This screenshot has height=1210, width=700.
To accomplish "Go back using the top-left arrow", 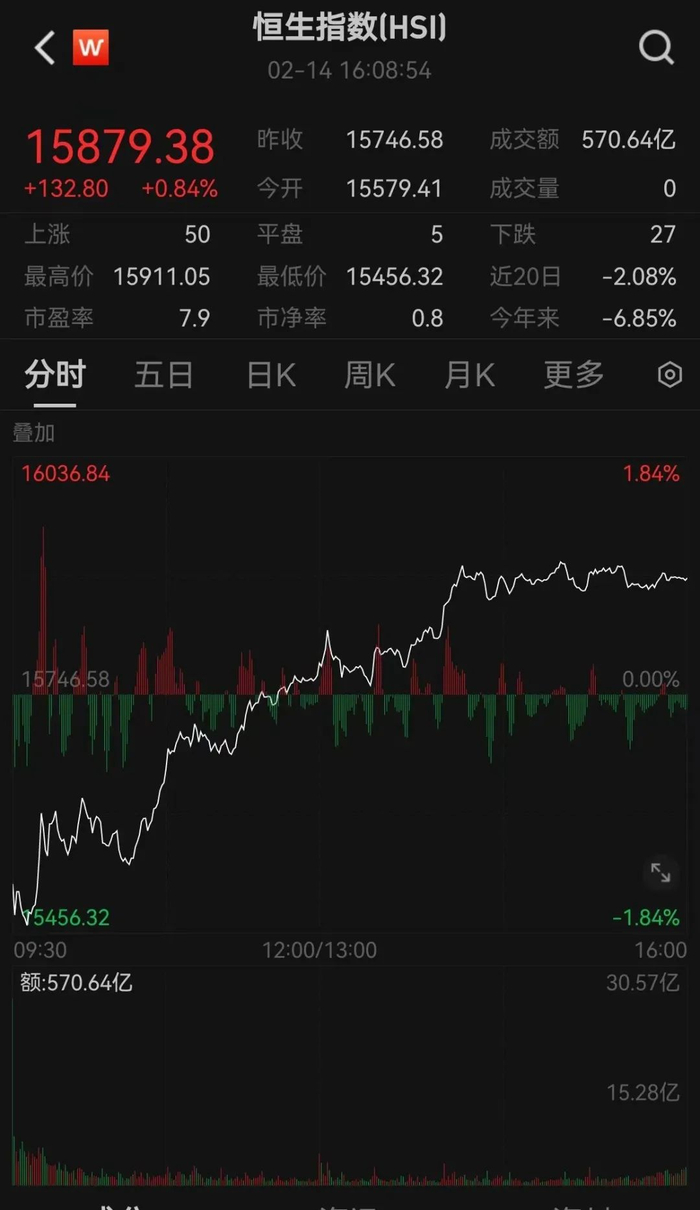I will [x=44, y=48].
